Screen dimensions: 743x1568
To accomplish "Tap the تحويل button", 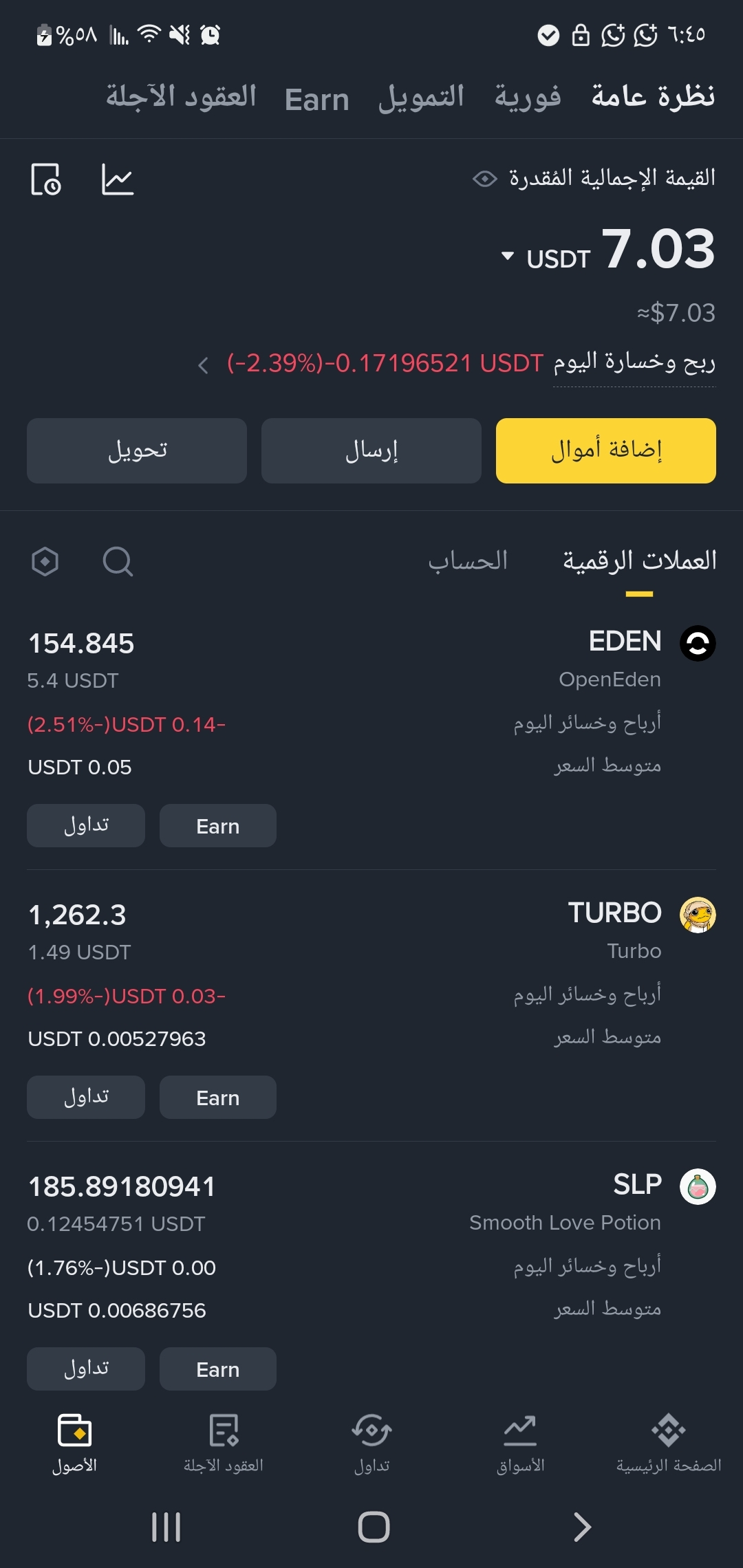I will pos(137,450).
